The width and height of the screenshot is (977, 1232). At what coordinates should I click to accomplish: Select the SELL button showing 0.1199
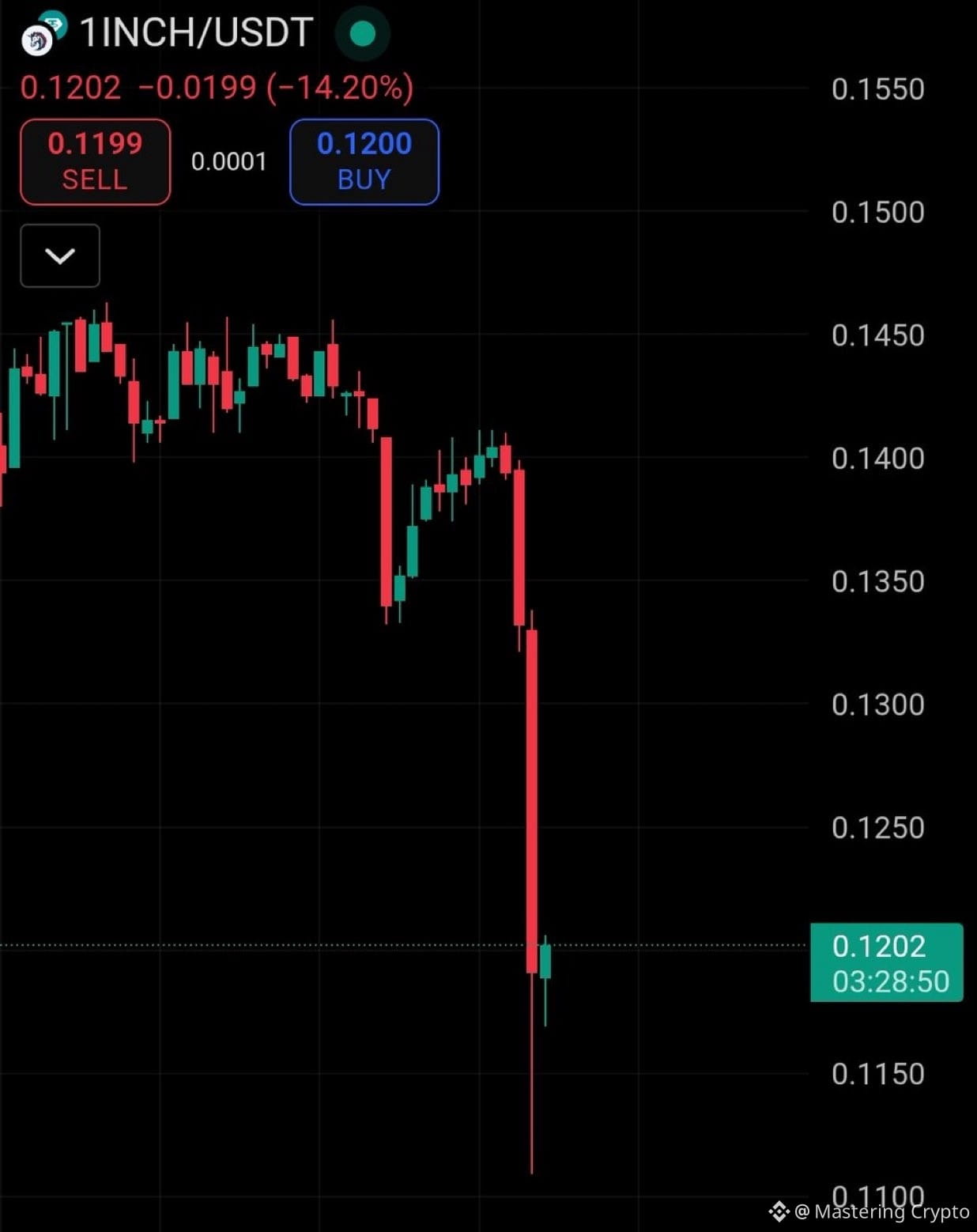94,161
